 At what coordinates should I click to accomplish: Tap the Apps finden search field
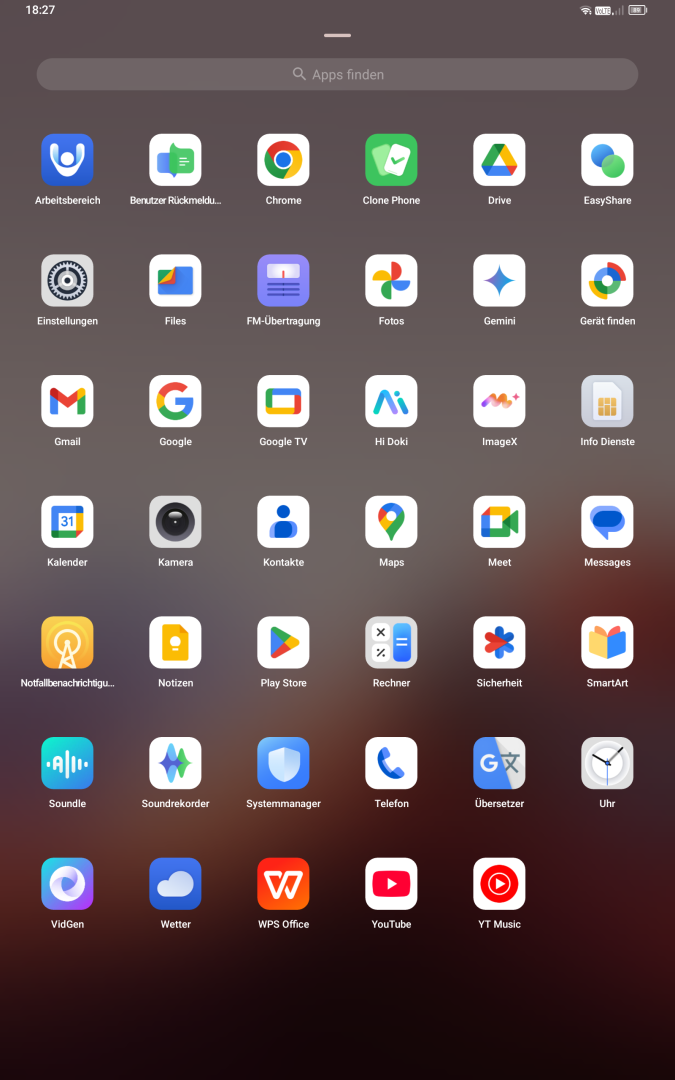(338, 74)
